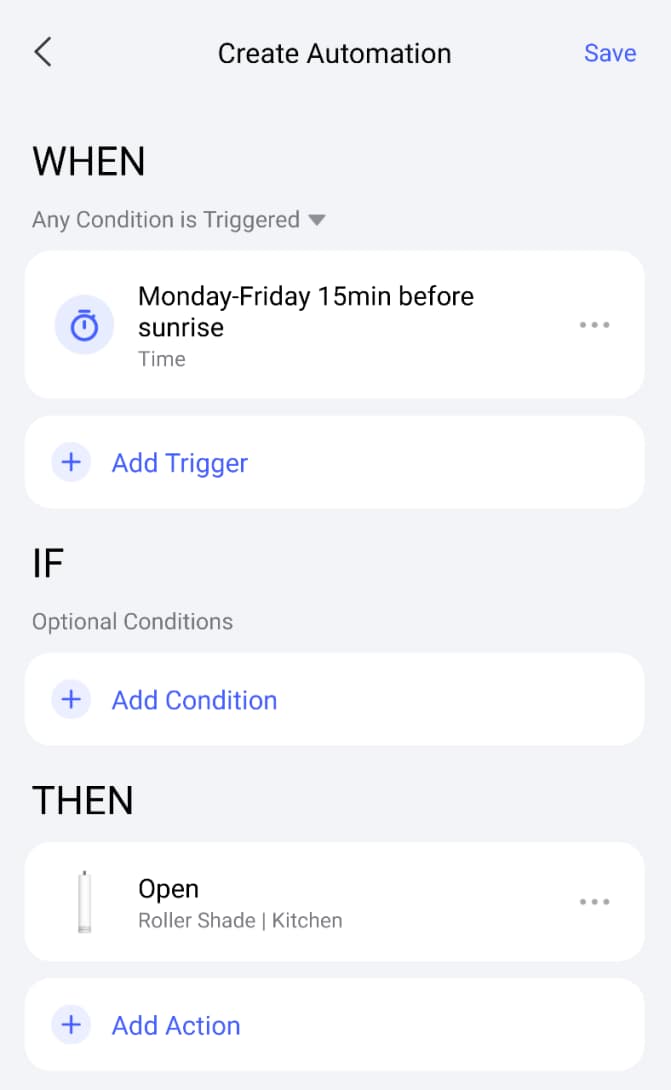The image size is (671, 1090).
Task: Expand the Any Condition is Triggered dropdown
Action: [316, 219]
